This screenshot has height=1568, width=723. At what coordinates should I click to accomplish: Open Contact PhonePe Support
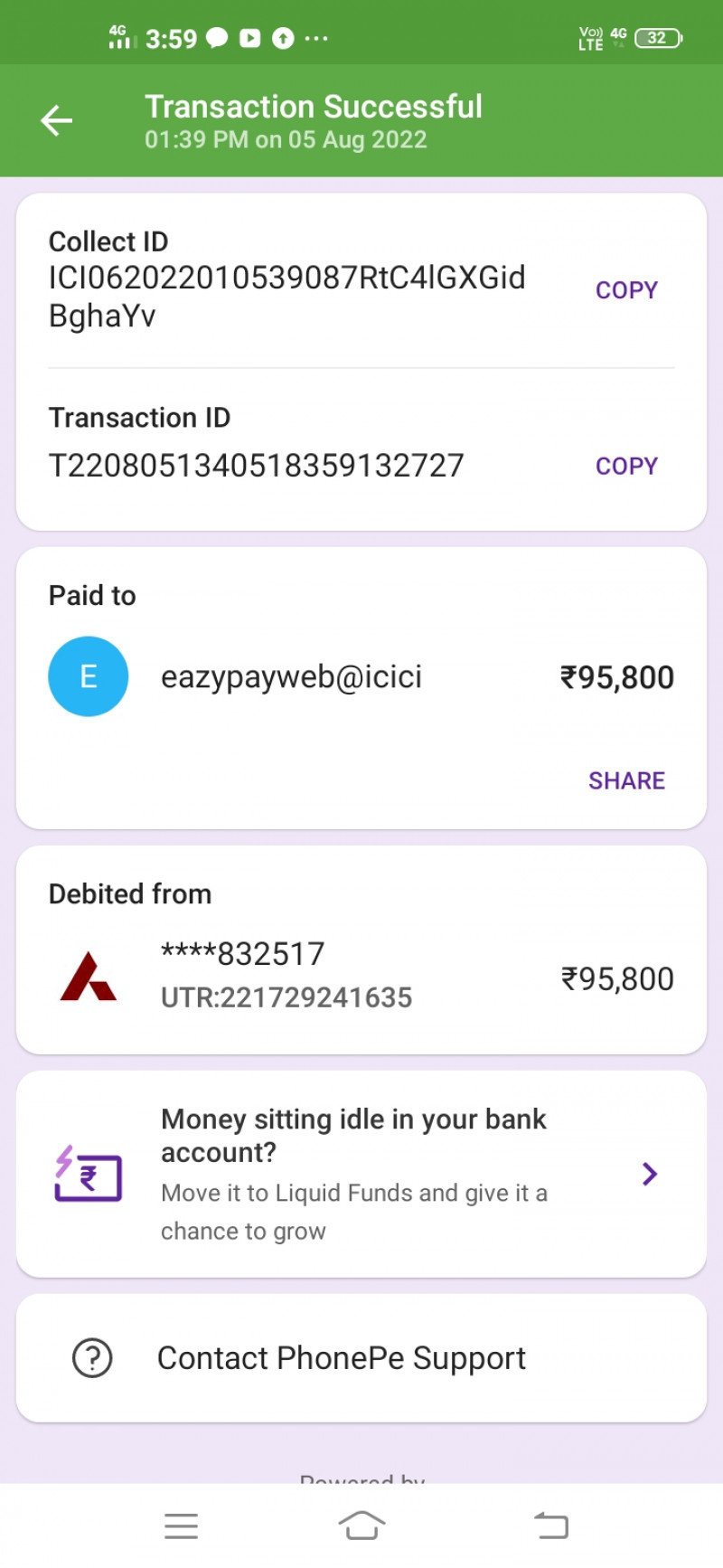click(x=342, y=1358)
